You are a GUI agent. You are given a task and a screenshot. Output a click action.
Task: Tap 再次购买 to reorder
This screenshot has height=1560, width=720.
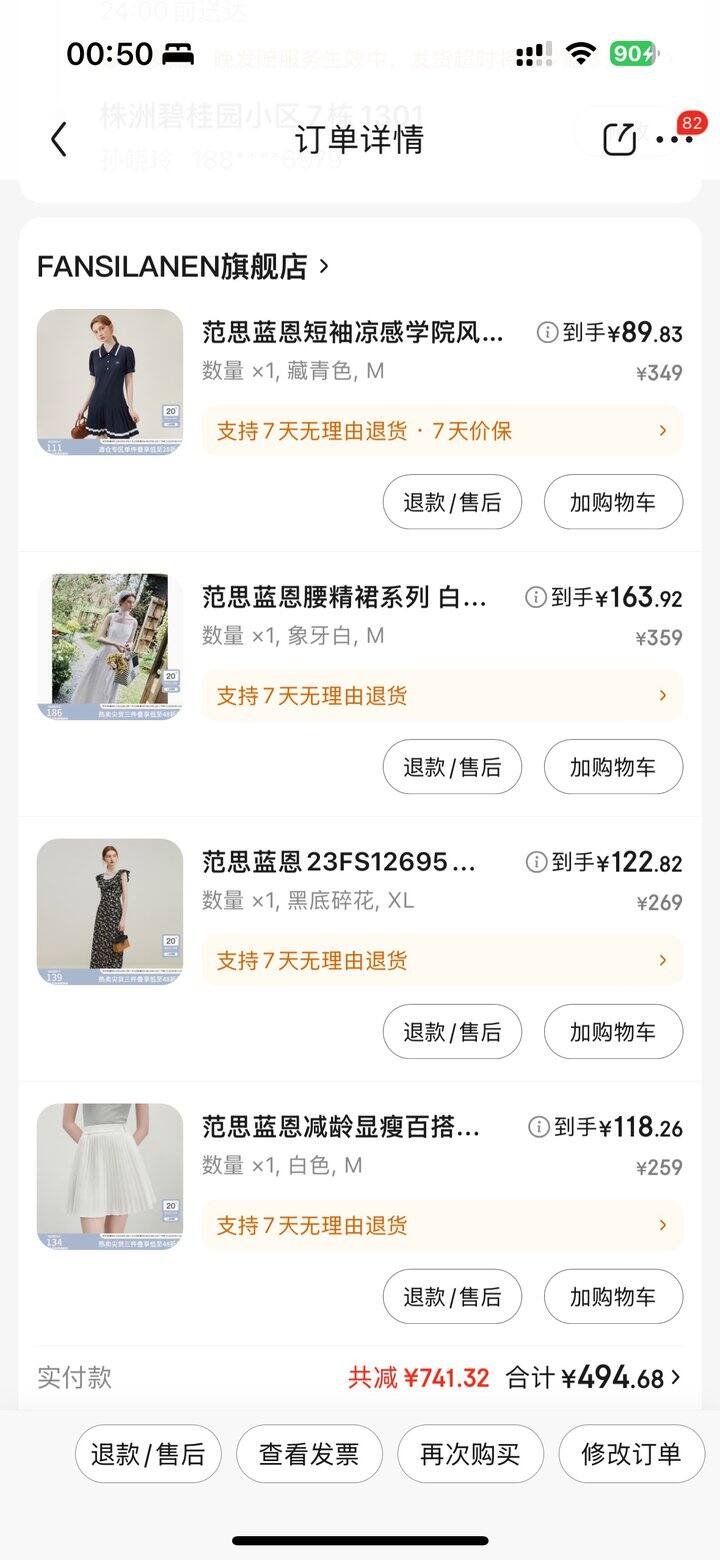click(470, 1454)
